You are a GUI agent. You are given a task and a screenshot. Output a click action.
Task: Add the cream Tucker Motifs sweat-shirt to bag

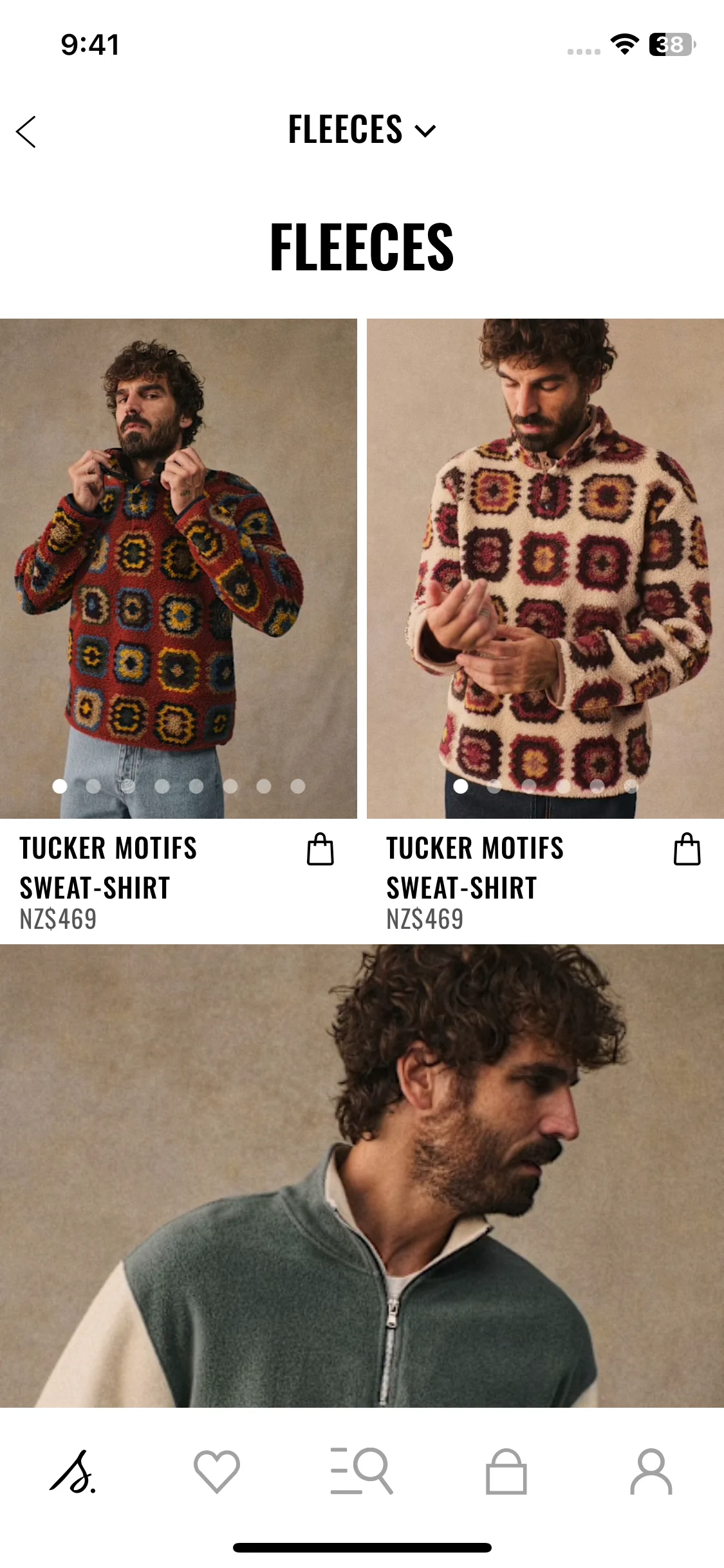coord(687,849)
